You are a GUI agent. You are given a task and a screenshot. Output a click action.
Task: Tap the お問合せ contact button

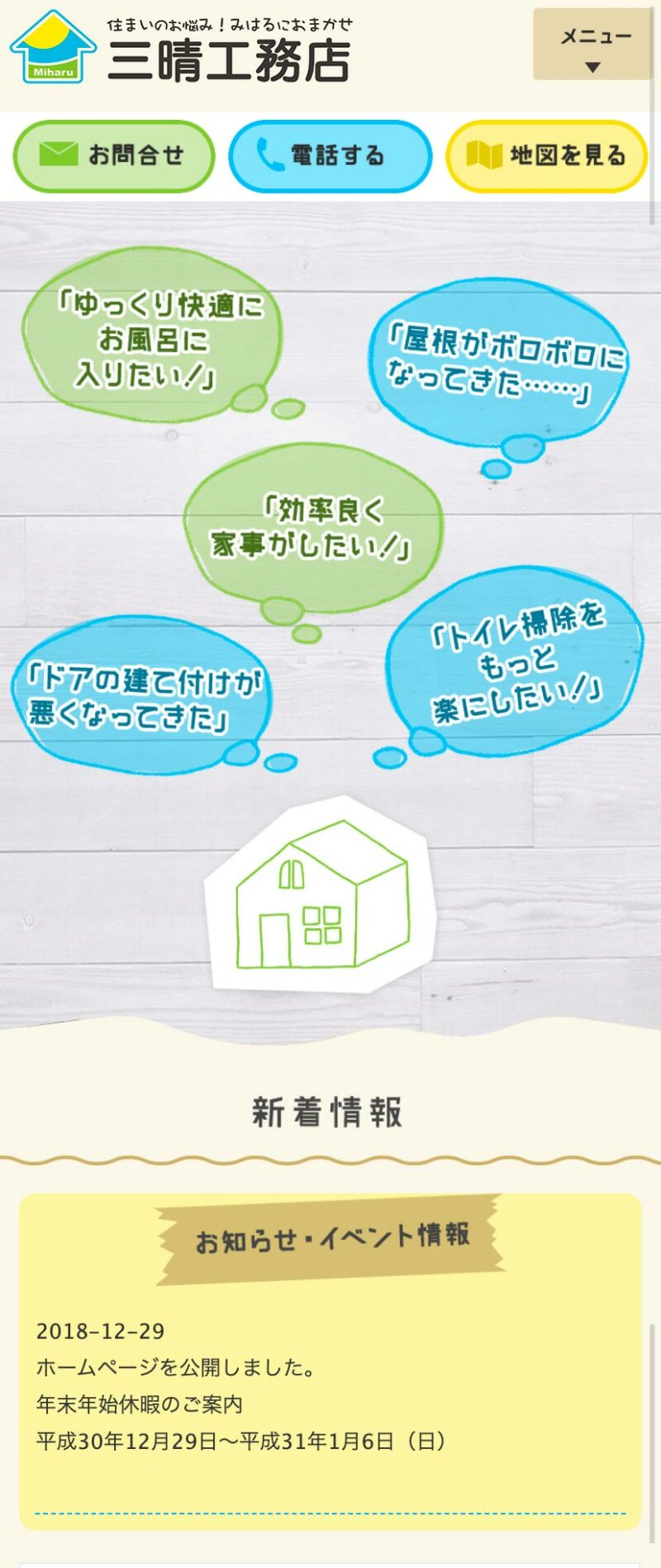point(114,155)
